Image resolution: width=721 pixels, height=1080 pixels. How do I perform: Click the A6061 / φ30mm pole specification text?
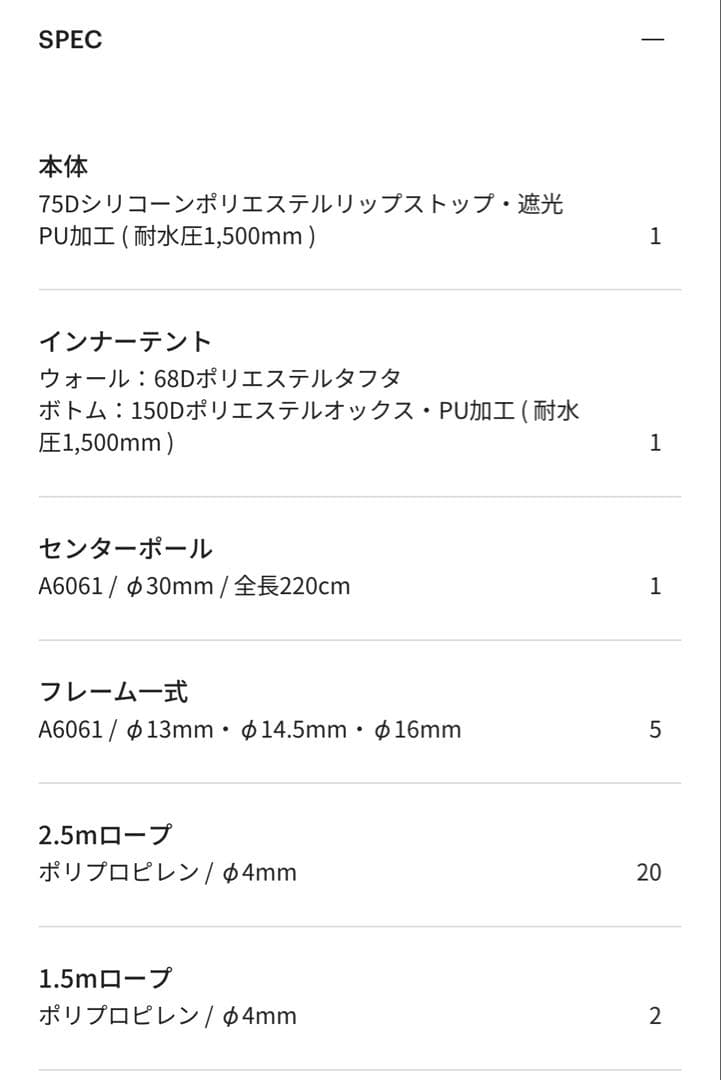point(195,586)
